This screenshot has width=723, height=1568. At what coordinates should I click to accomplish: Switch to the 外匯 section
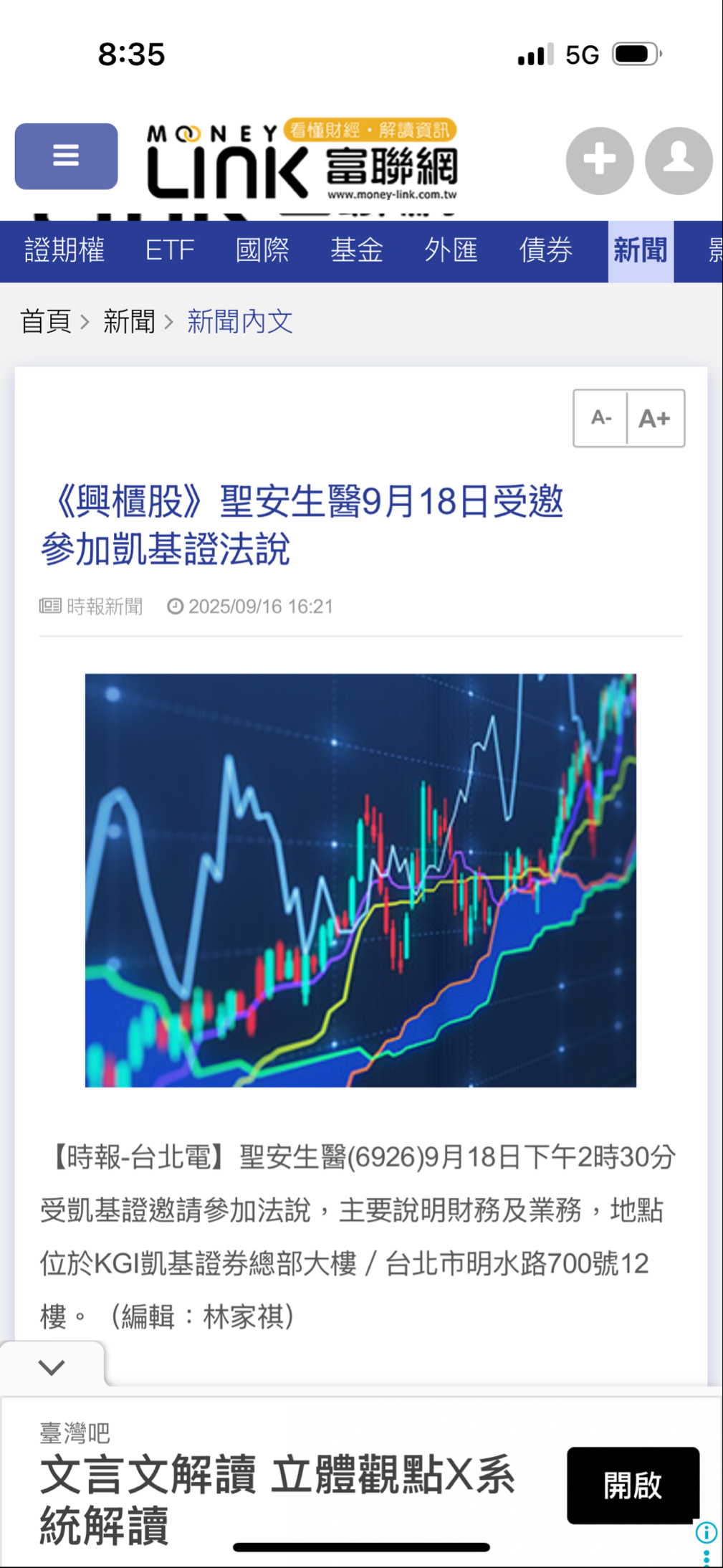point(451,251)
